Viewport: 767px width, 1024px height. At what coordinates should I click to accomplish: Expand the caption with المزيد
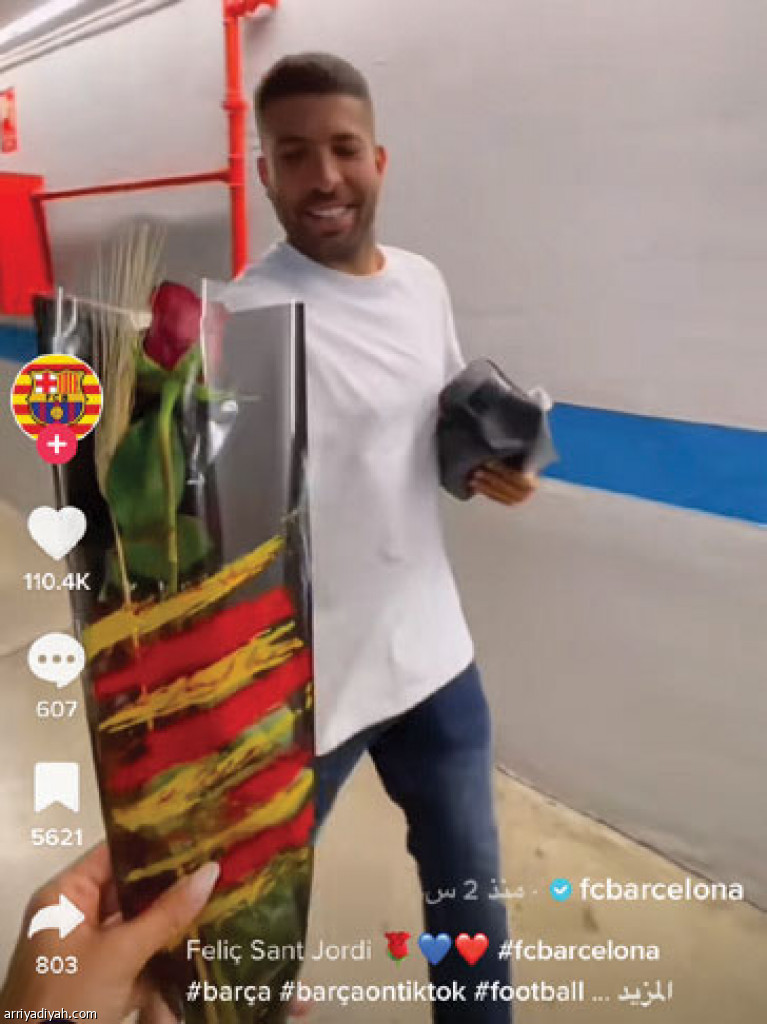click(x=644, y=991)
